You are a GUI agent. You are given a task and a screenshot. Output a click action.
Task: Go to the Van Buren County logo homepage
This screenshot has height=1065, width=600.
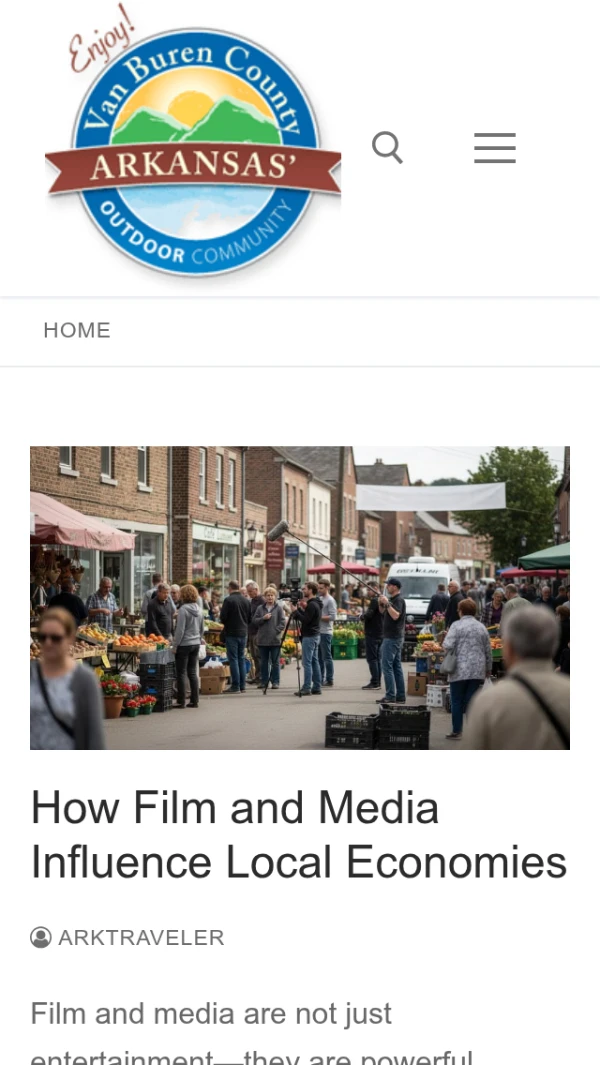pos(193,150)
